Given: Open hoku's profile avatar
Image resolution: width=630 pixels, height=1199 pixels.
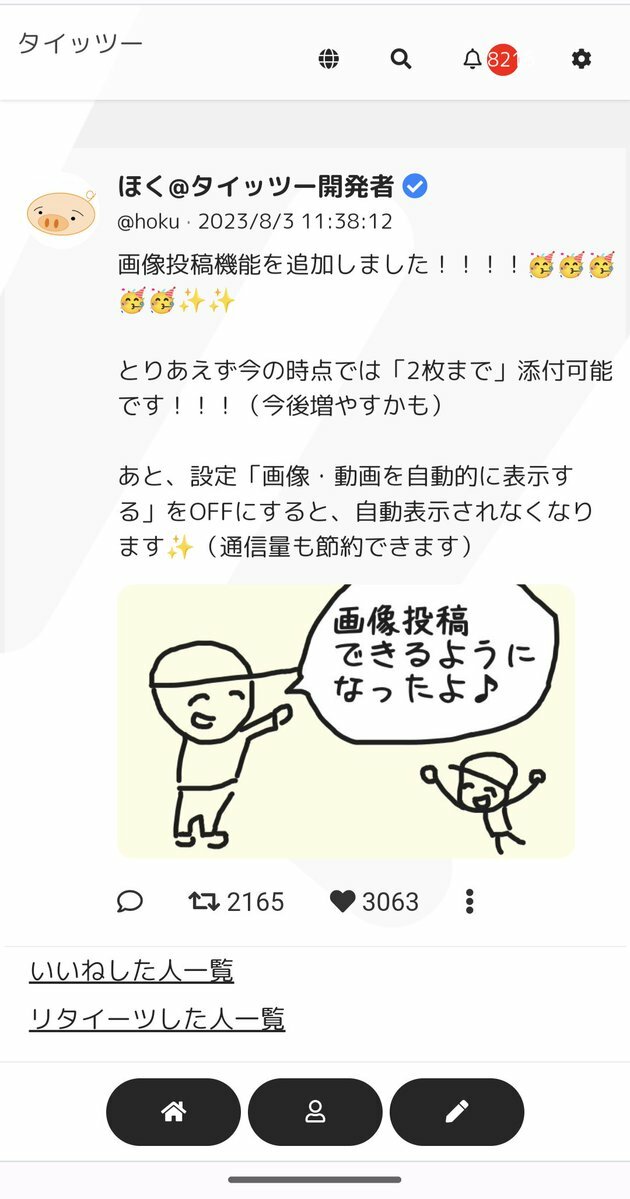Looking at the screenshot, I should 61,211.
